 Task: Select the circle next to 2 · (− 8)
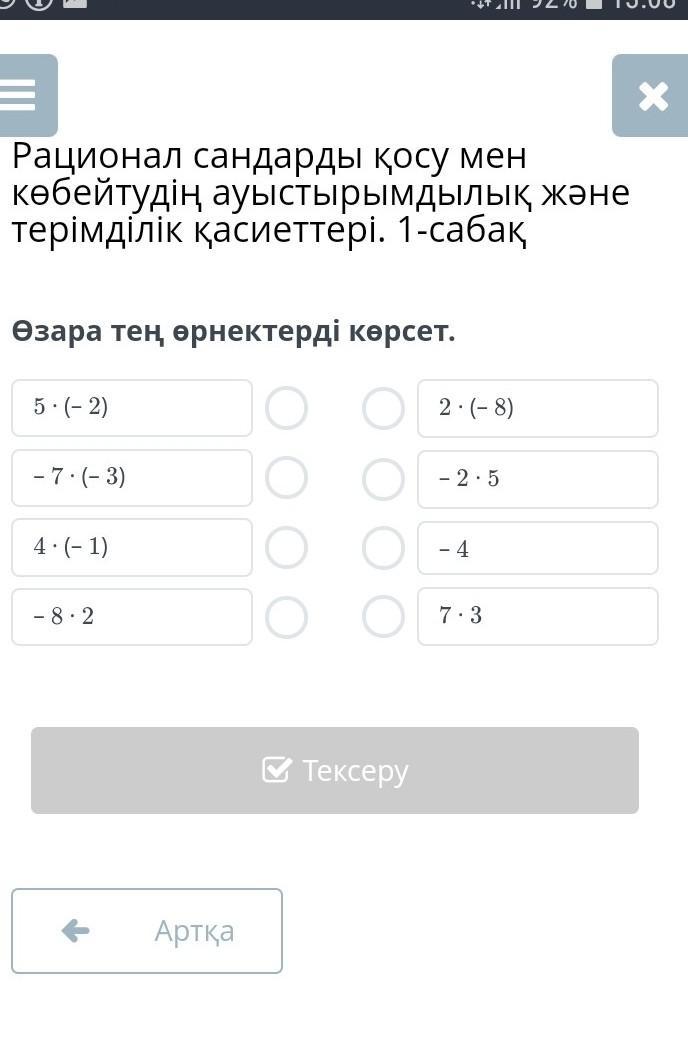pyautogui.click(x=383, y=408)
